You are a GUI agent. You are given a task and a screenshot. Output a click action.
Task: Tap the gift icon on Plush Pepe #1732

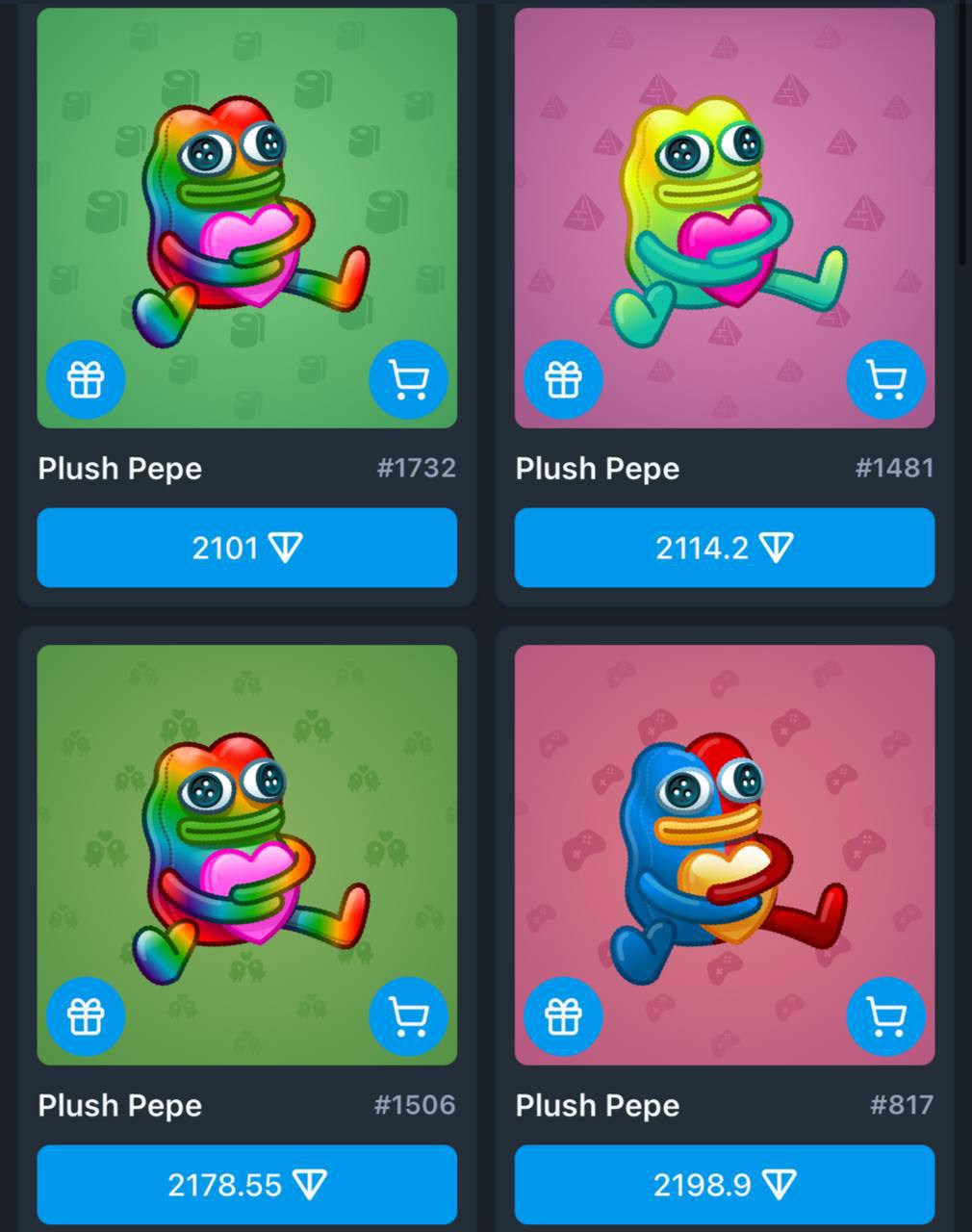pyautogui.click(x=86, y=379)
